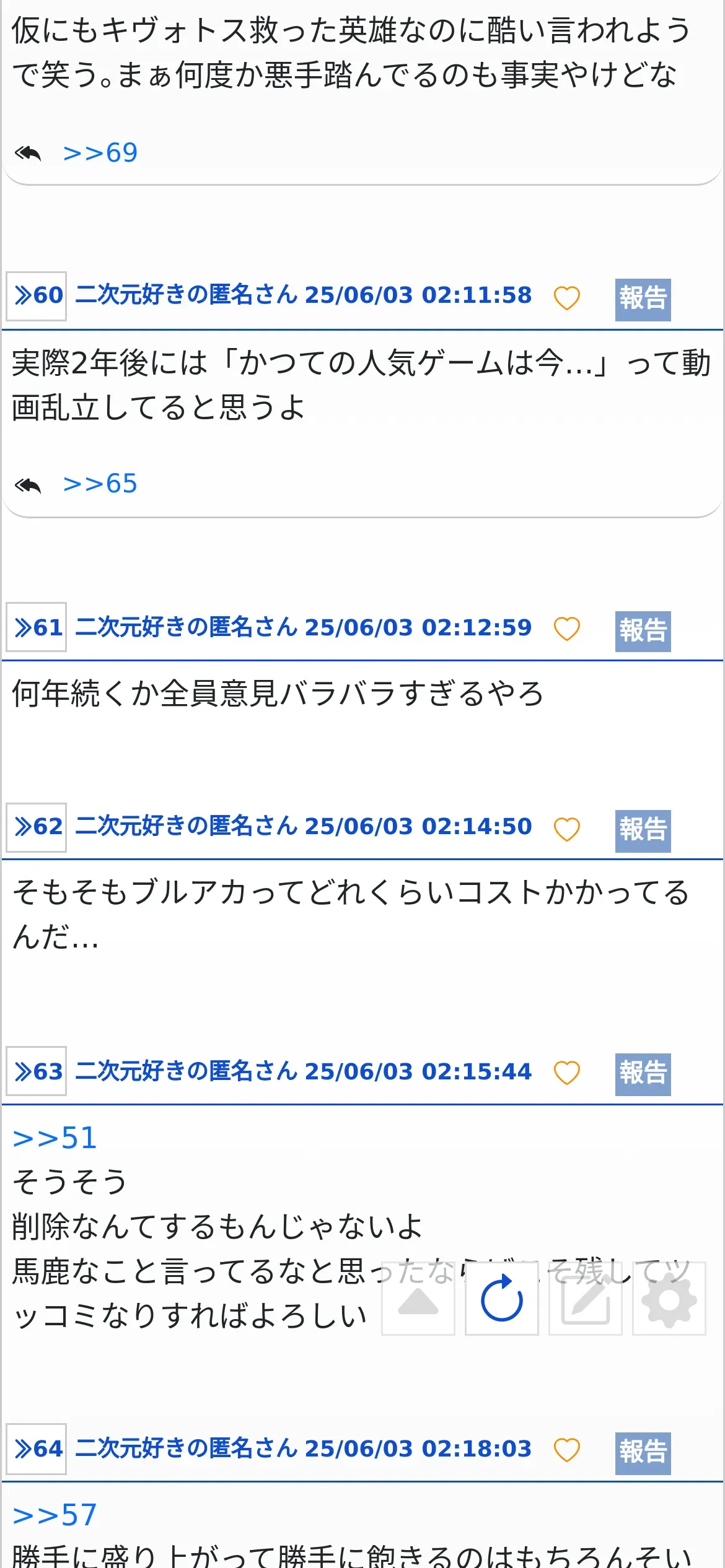Screen dimensions: 725x1568
Task: Tap post number 62 anchor
Action: [x=37, y=827]
